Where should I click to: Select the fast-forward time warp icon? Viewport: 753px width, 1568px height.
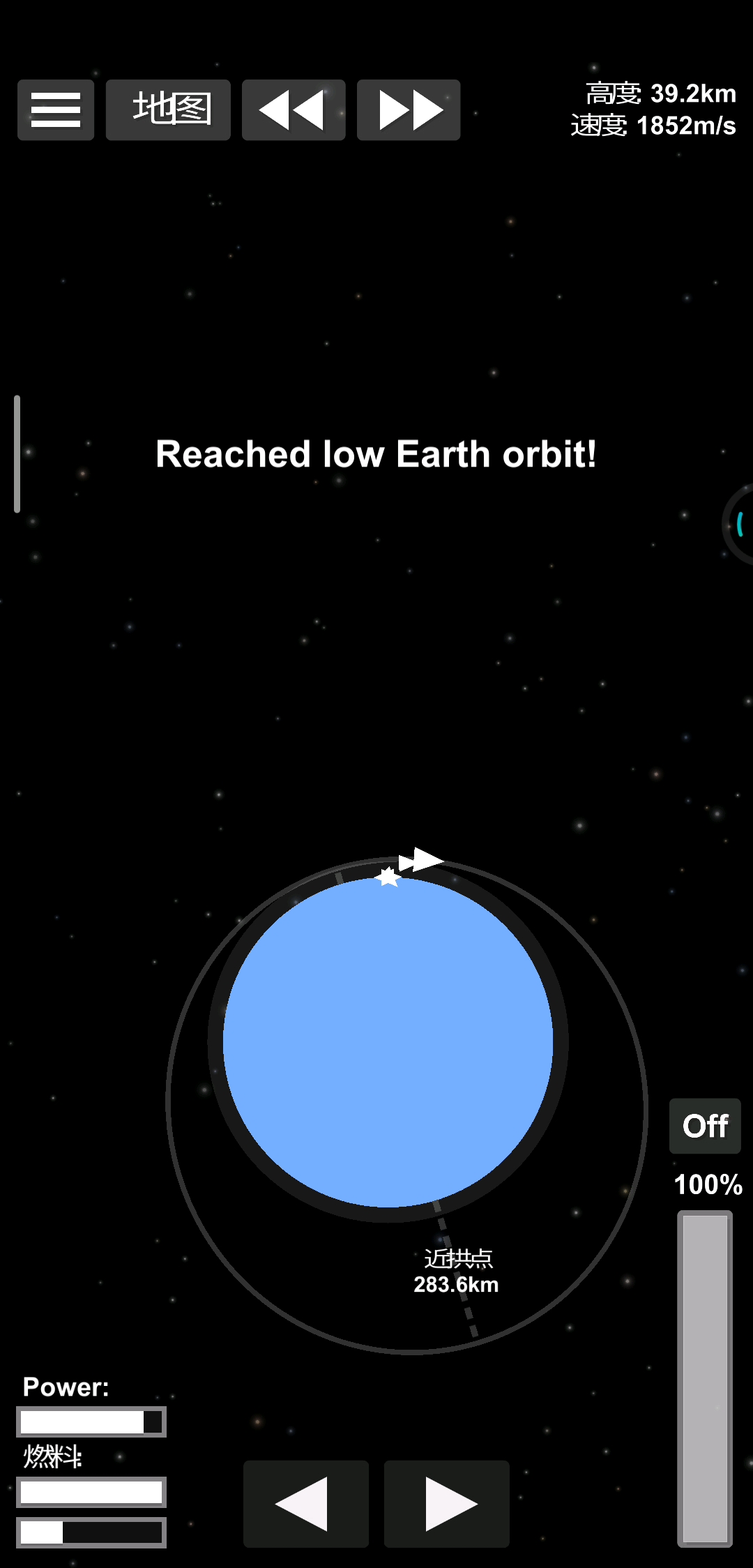click(x=408, y=110)
